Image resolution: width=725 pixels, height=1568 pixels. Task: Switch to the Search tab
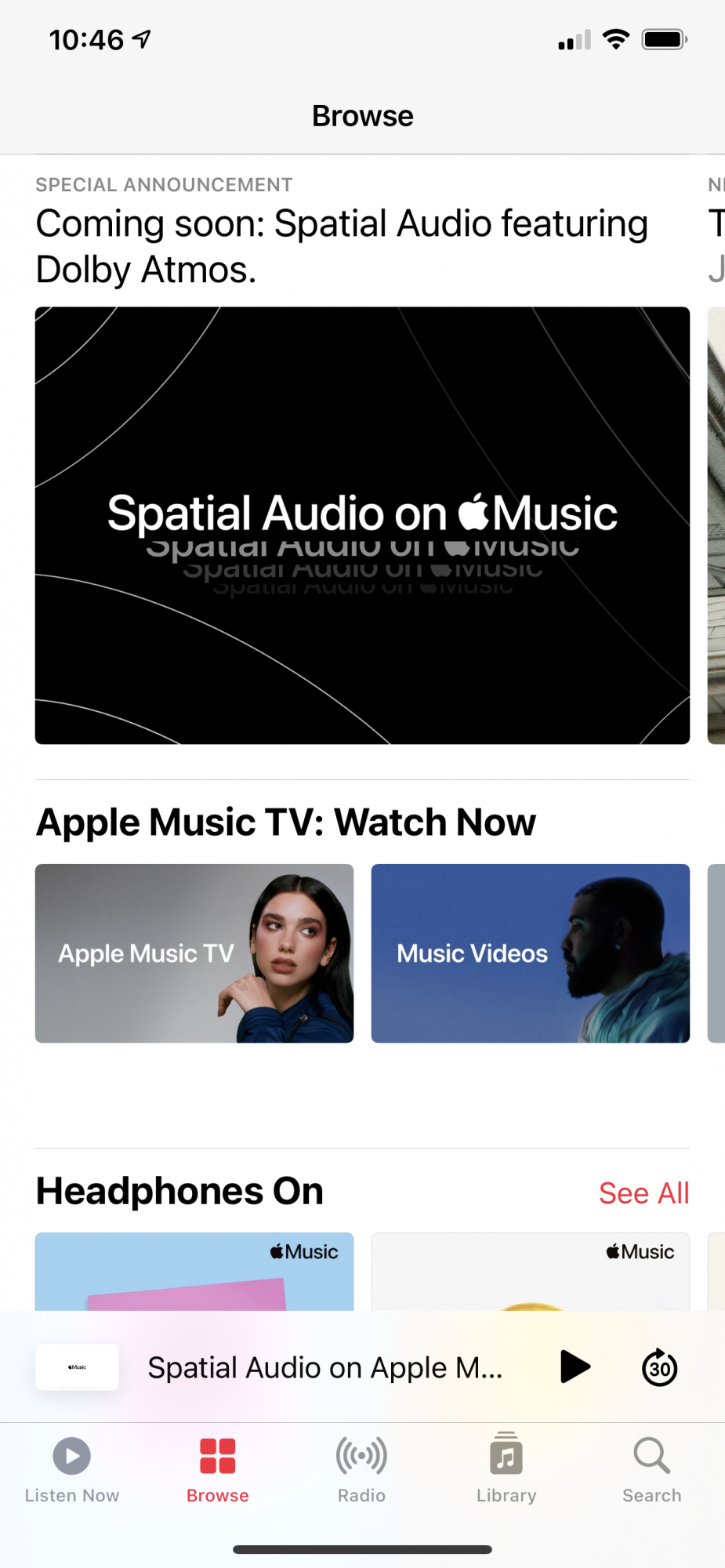pos(651,1469)
